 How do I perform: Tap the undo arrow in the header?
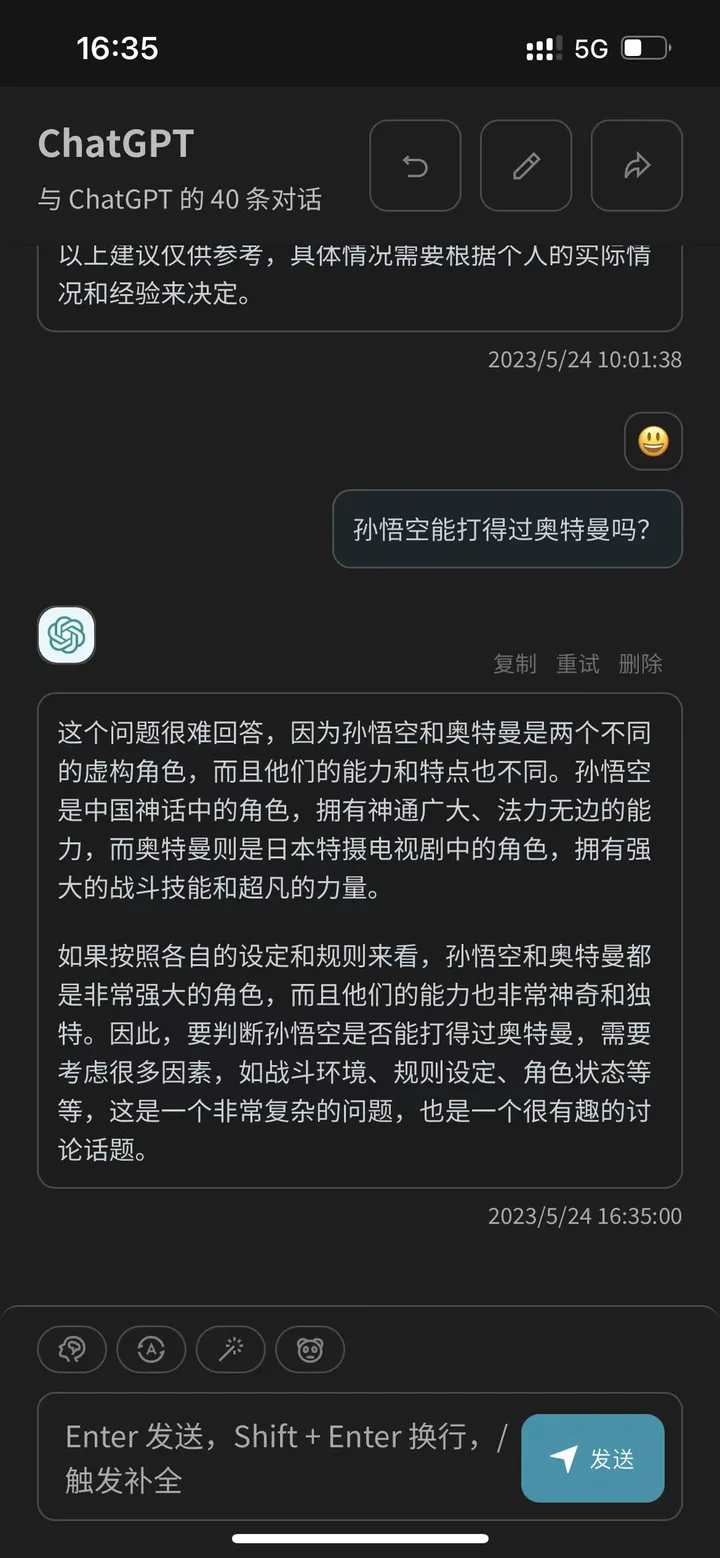(415, 166)
